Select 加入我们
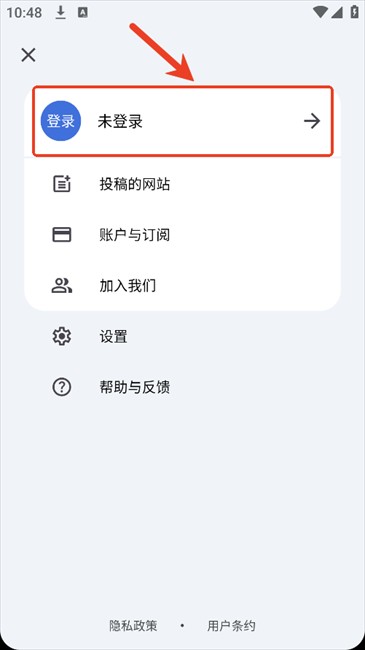Screen dimensions: 365x650 click(x=182, y=286)
